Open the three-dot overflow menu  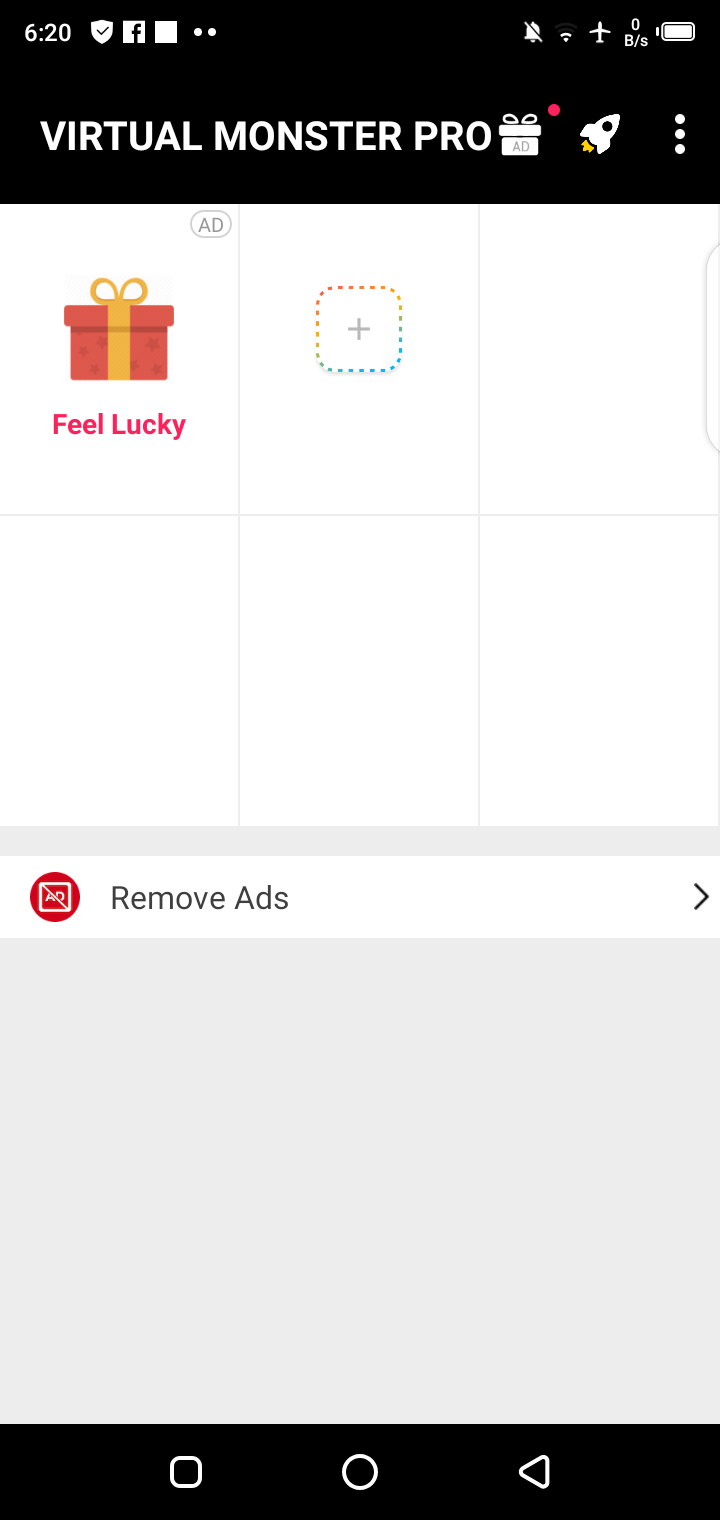(x=680, y=134)
